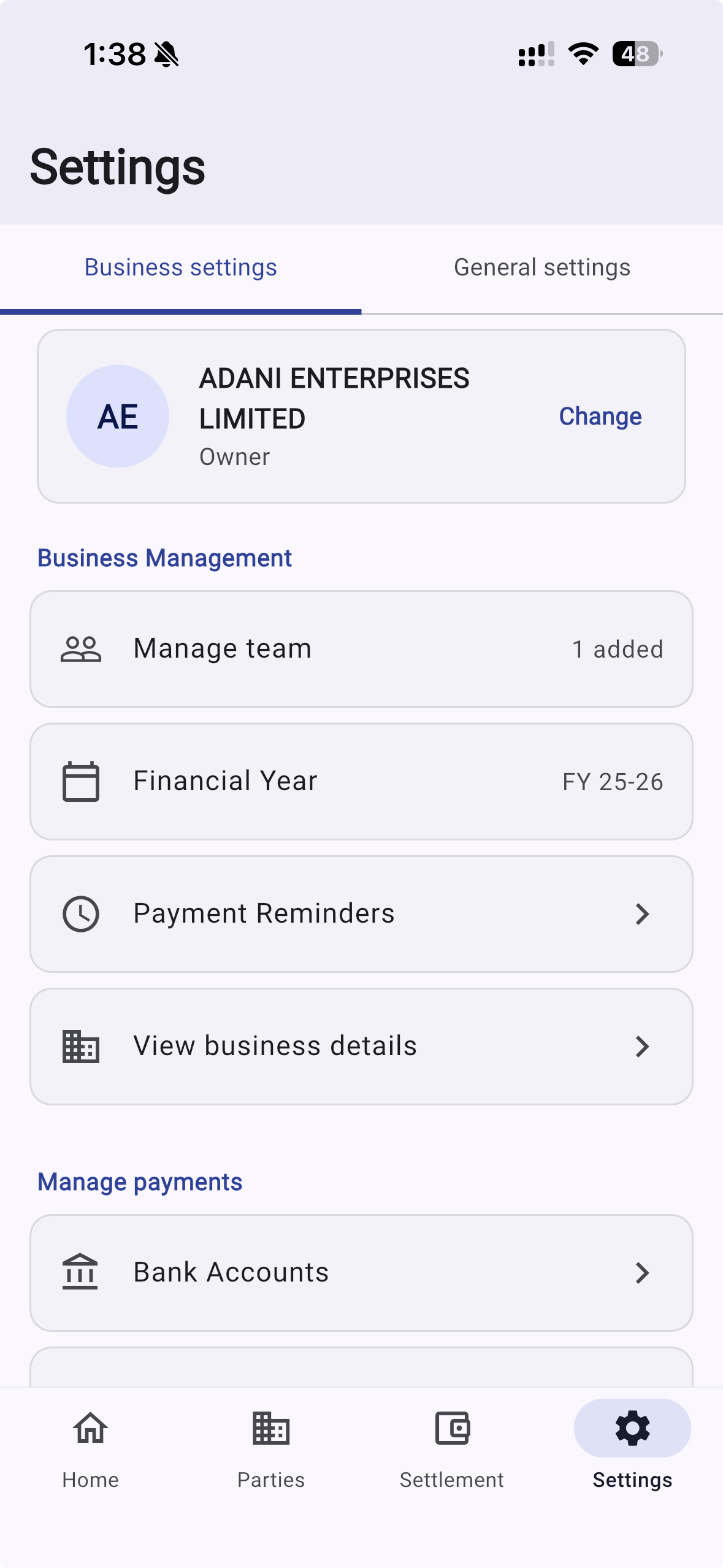Open the Home tab icon
723x1568 pixels.
[x=90, y=1429]
